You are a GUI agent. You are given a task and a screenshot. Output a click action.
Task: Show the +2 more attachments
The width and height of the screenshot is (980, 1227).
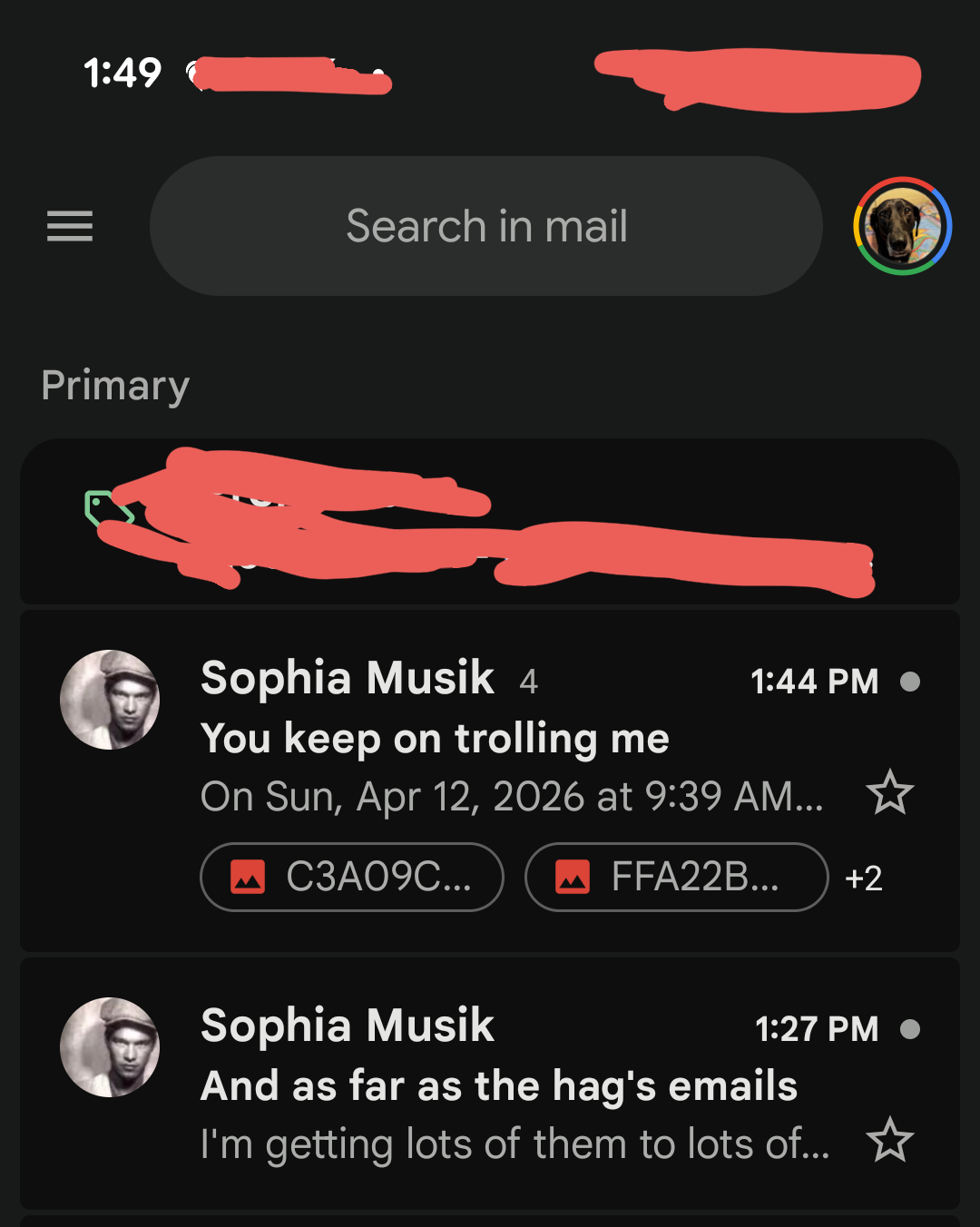pos(863,879)
